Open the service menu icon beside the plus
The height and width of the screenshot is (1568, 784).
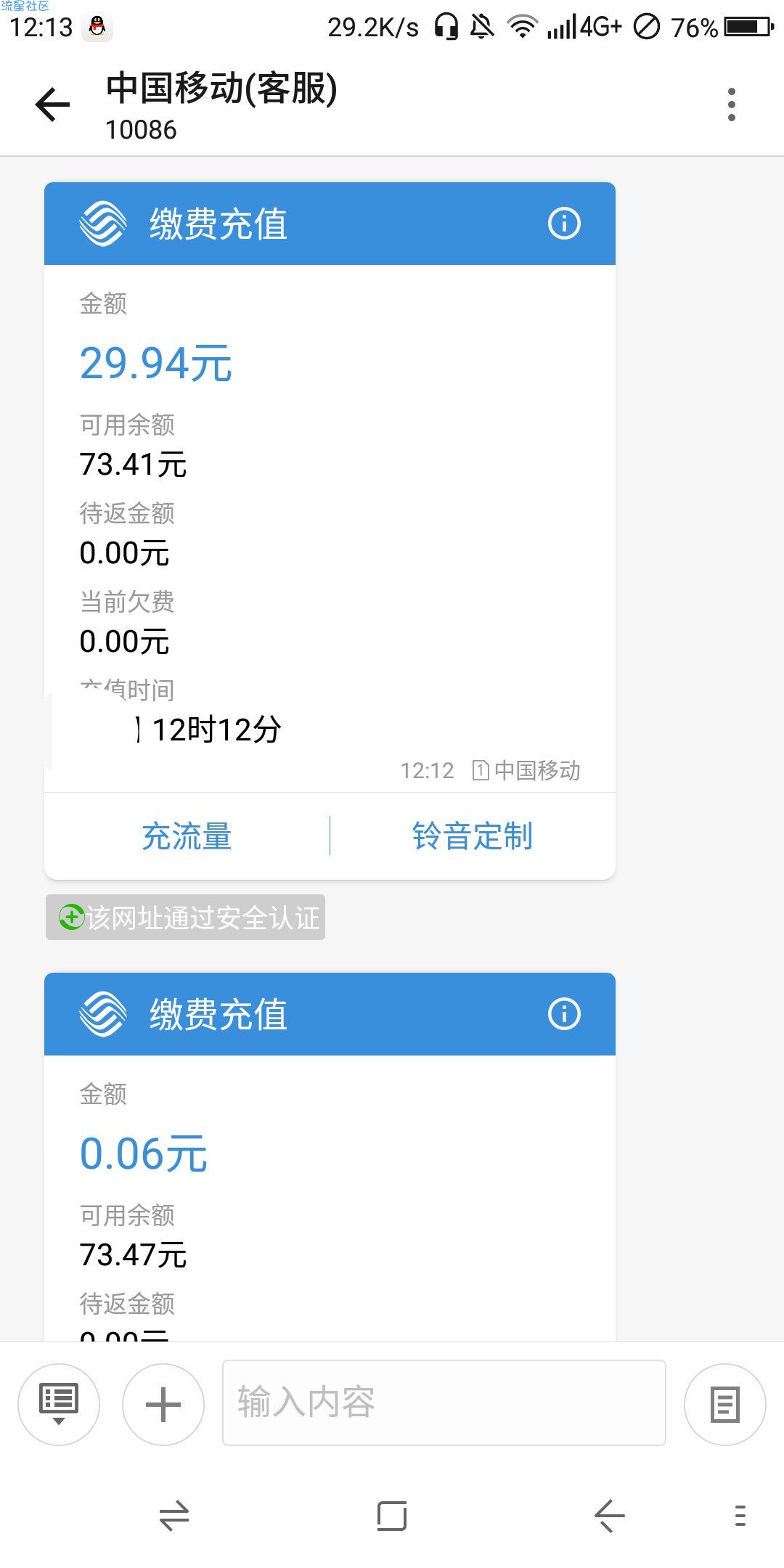tap(59, 1404)
